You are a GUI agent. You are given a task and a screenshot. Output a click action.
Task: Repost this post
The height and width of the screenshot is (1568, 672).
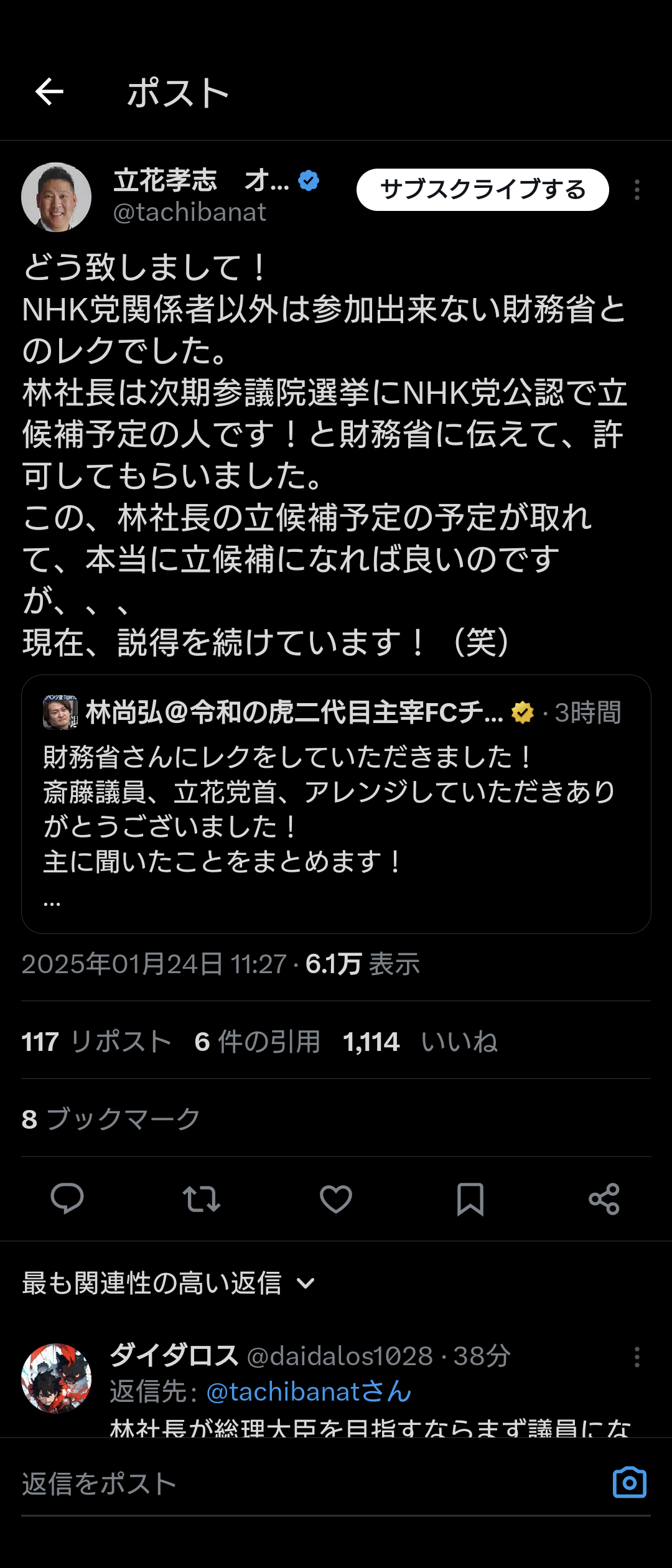(202, 1198)
